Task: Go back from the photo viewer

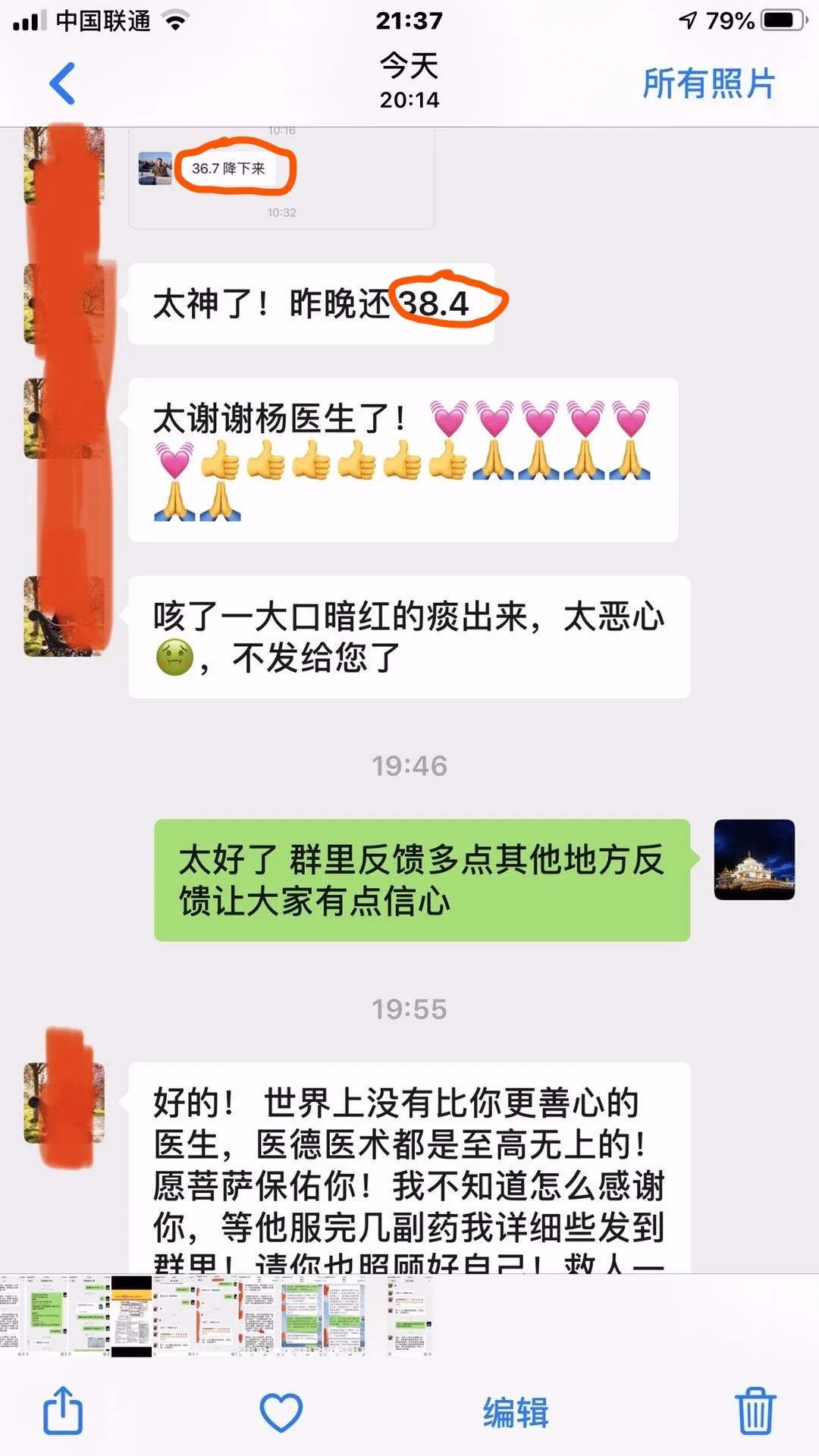Action: [62, 83]
